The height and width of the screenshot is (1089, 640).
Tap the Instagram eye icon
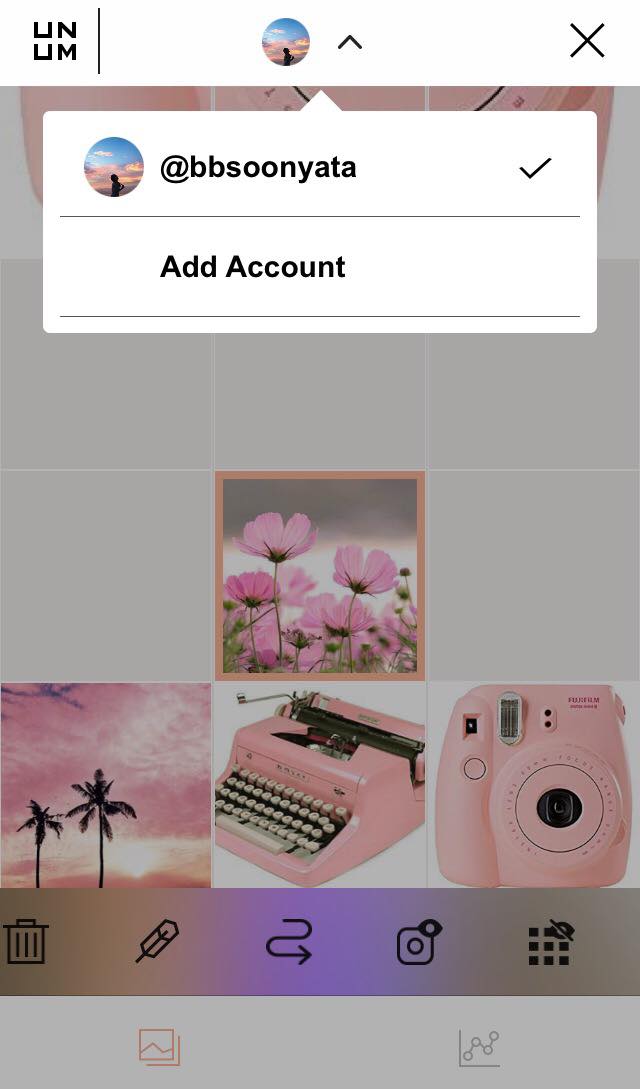pyautogui.click(x=419, y=942)
